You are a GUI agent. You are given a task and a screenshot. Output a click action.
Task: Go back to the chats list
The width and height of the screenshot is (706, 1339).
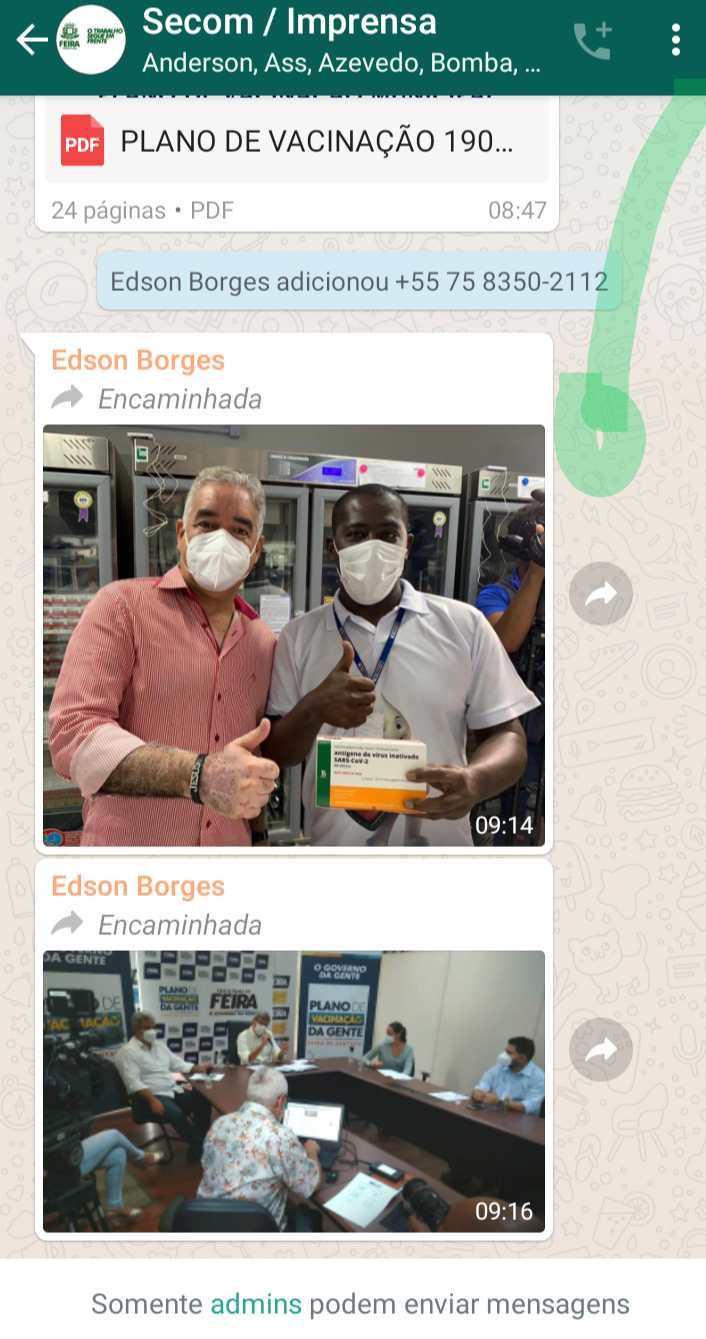[x=31, y=40]
